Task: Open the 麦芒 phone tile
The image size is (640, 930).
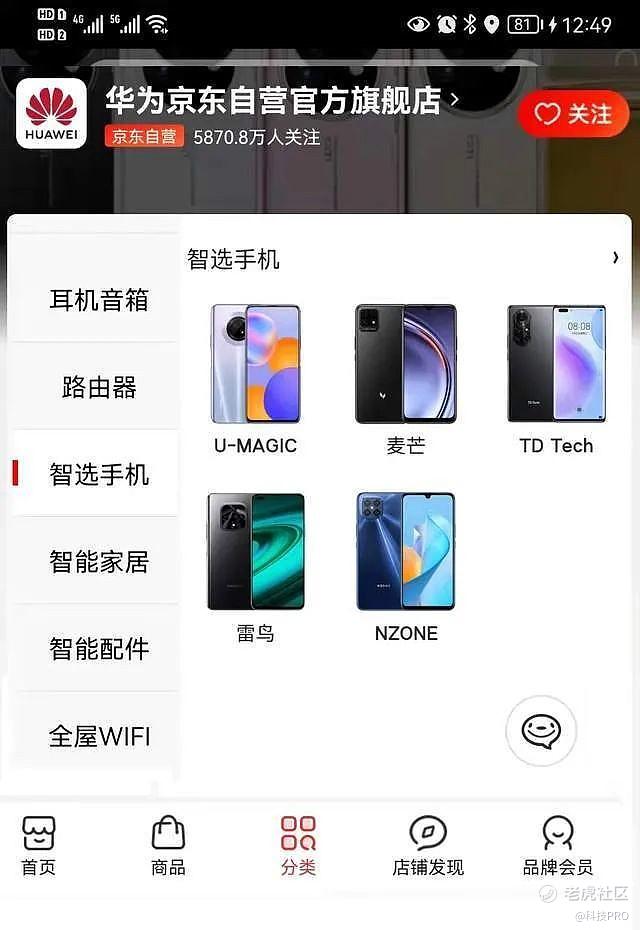Action: coord(406,380)
